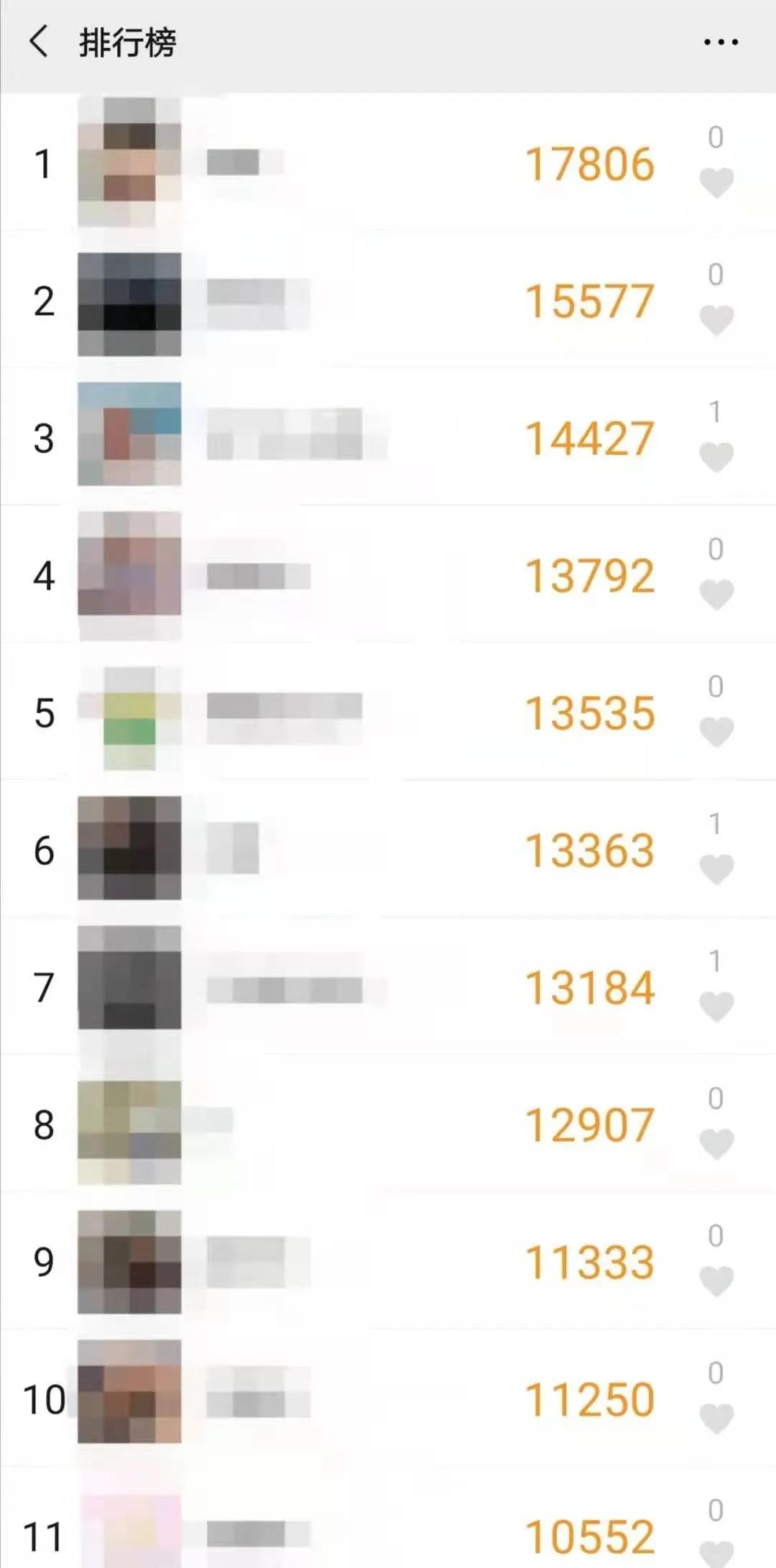
Task: Open the three-dot overflow menu
Action: click(721, 42)
